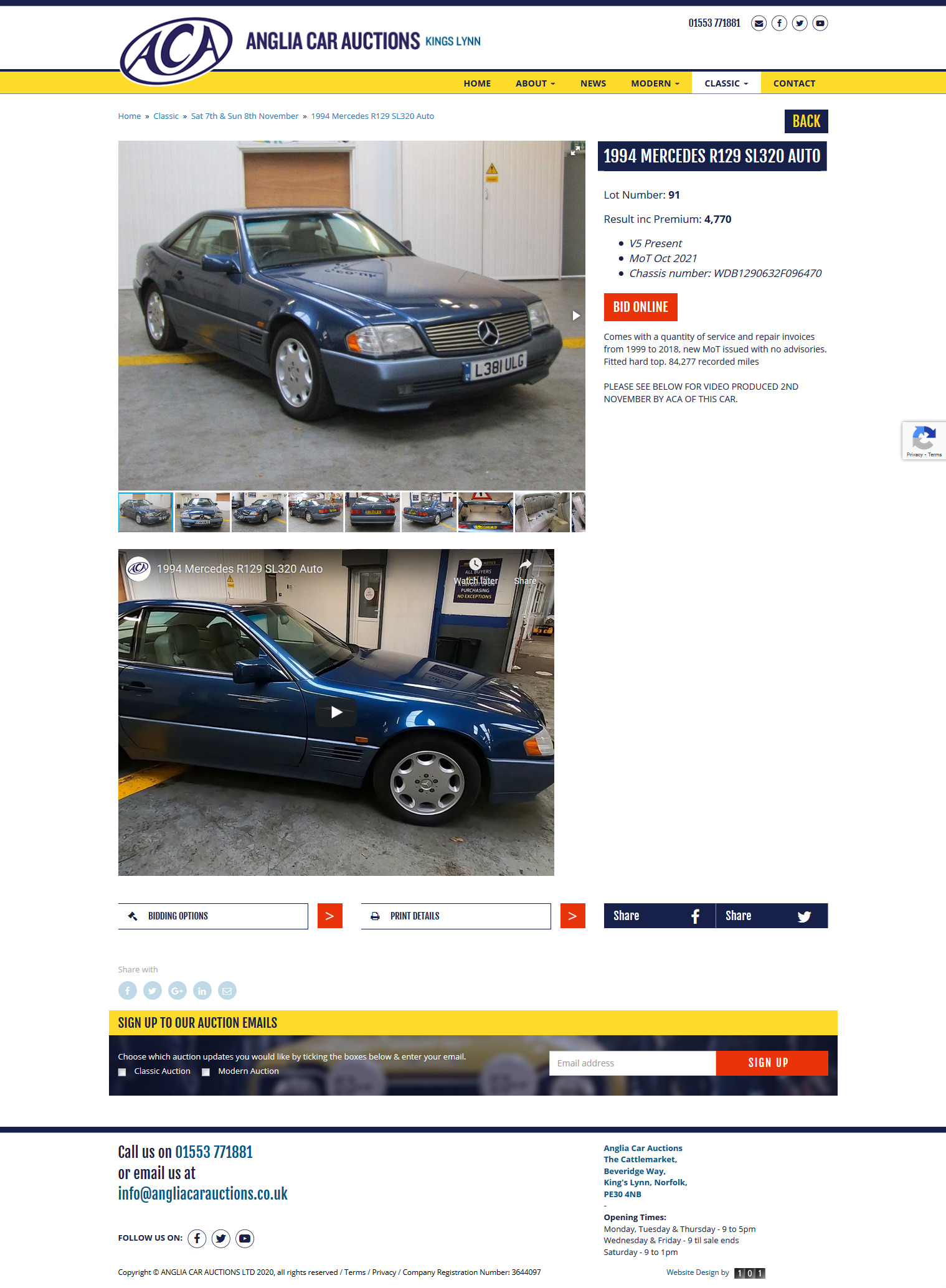
Task: Open the CLASSIC dropdown menu
Action: point(726,83)
